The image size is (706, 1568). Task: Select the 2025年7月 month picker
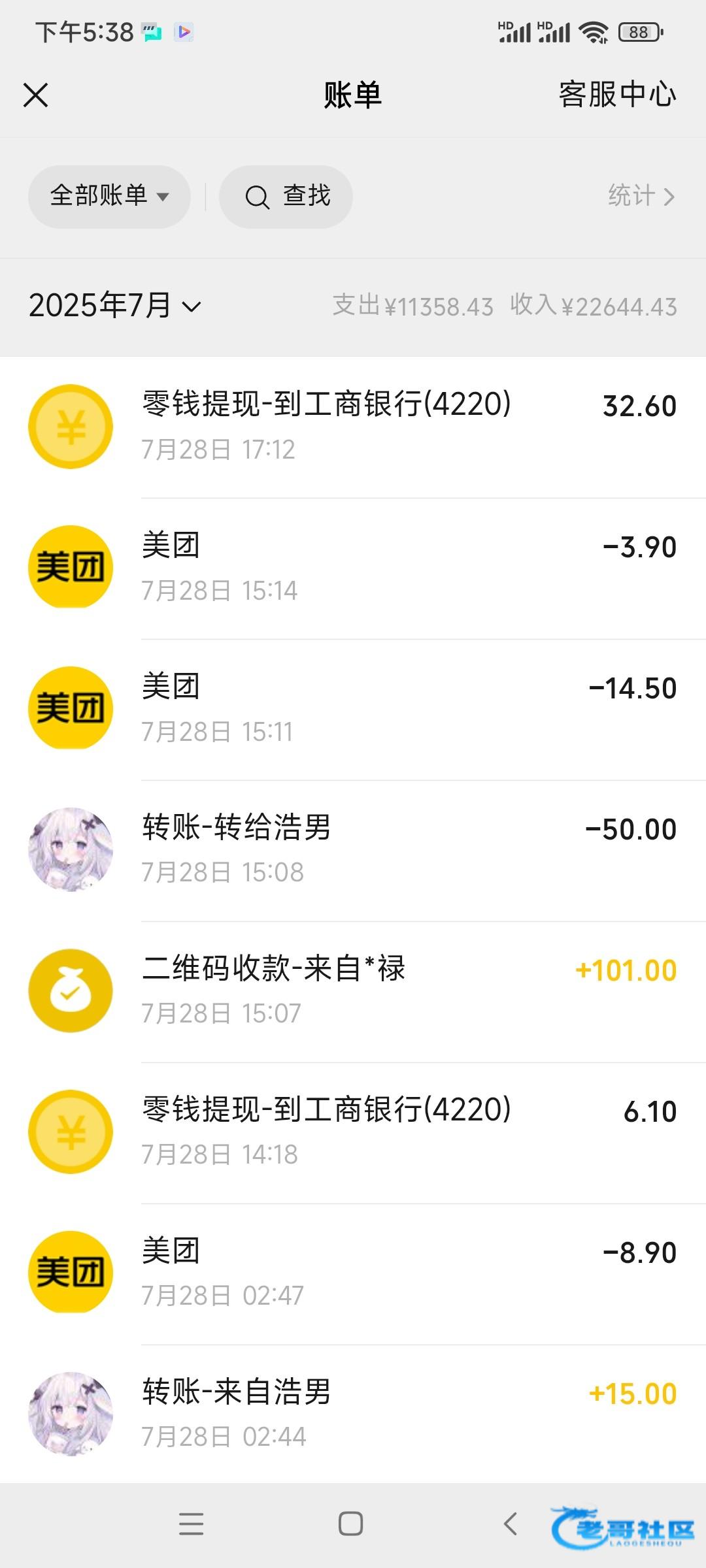coord(115,306)
